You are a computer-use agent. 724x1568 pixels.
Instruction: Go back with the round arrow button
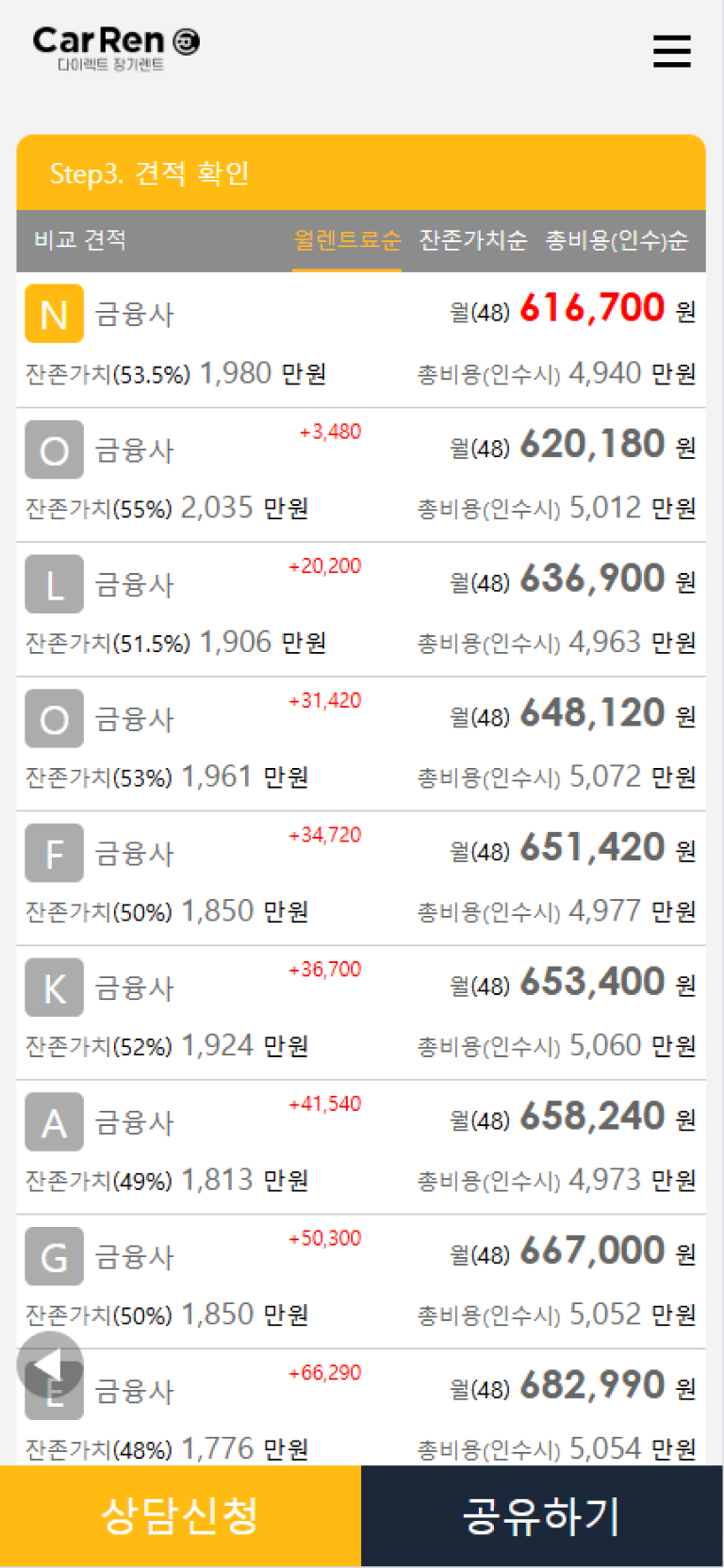(50, 1364)
